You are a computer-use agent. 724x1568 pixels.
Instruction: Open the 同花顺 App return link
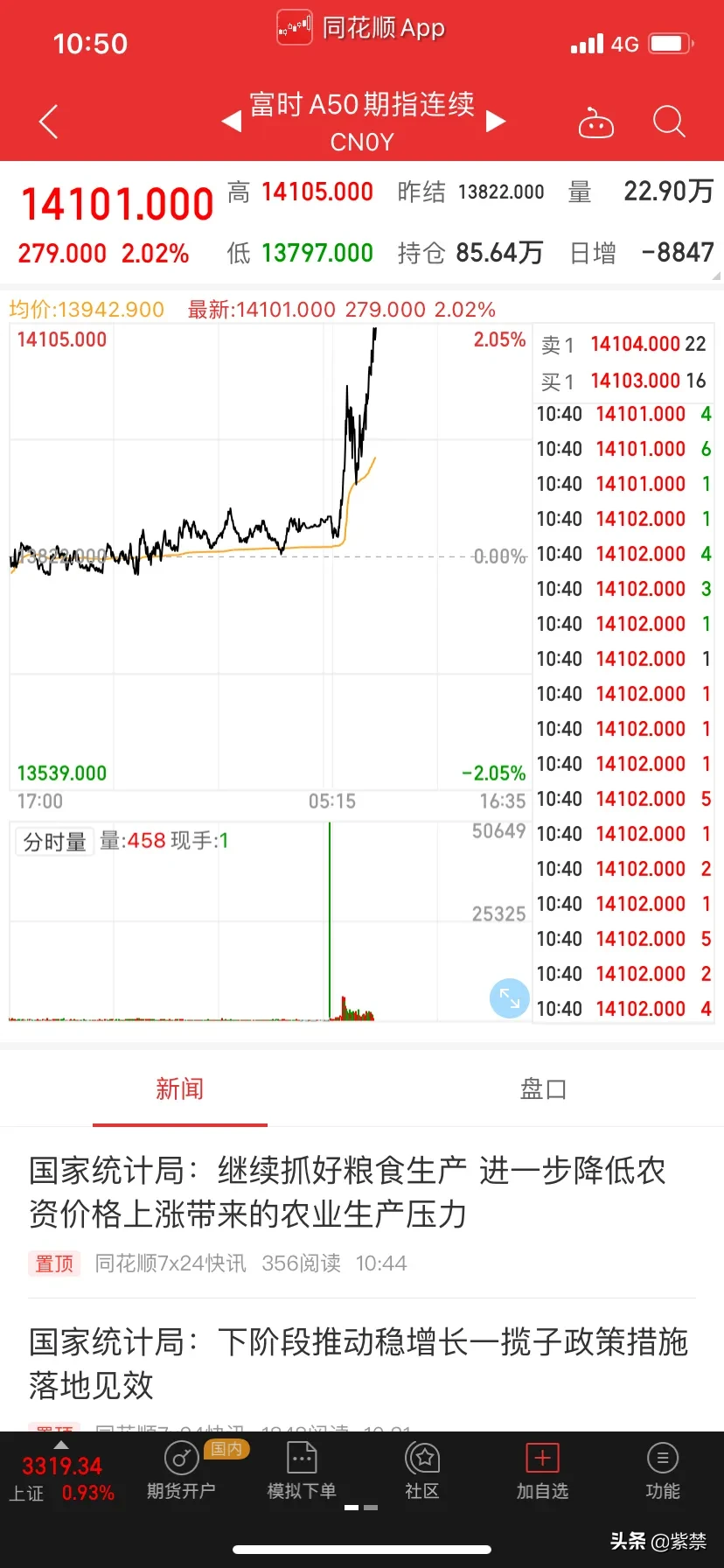pyautogui.click(x=362, y=28)
